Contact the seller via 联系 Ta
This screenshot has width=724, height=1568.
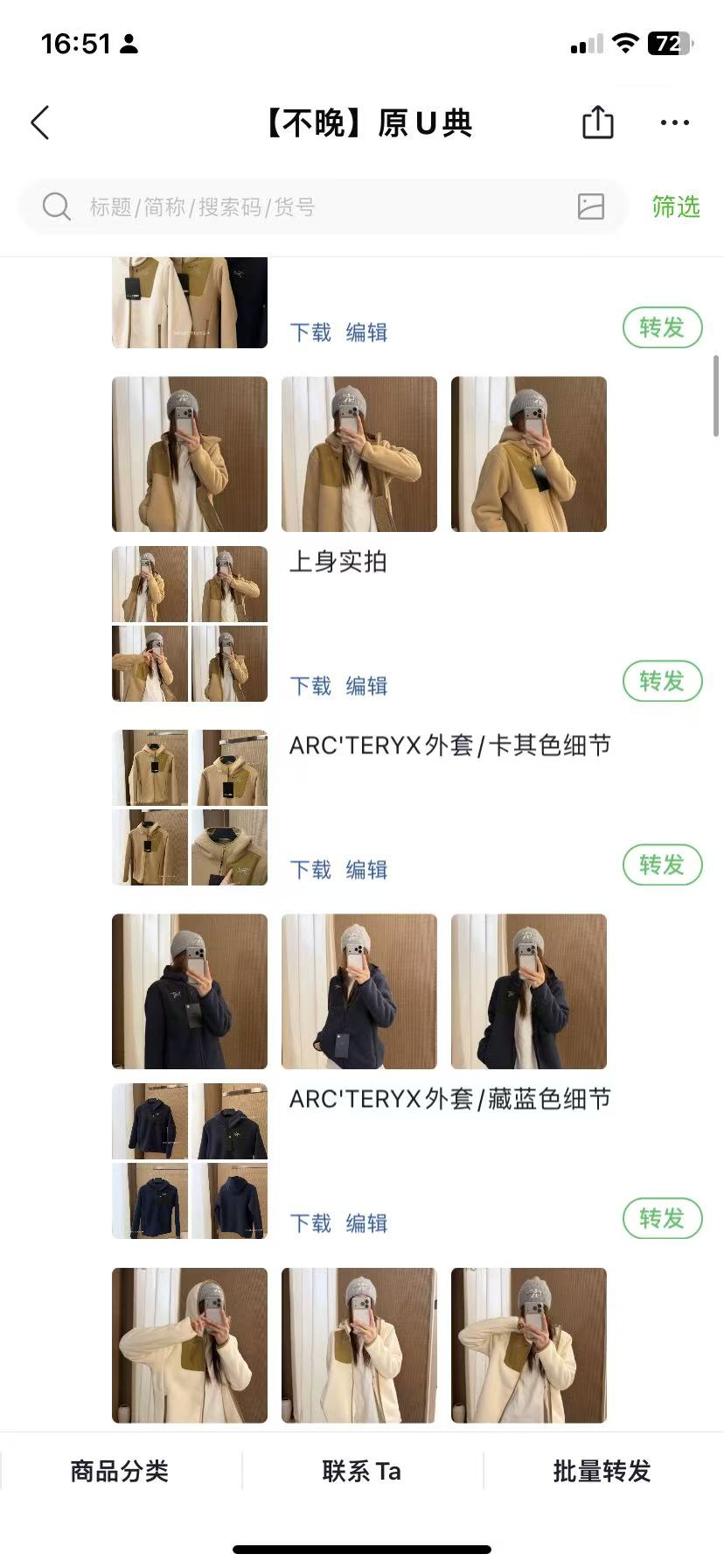(362, 1471)
